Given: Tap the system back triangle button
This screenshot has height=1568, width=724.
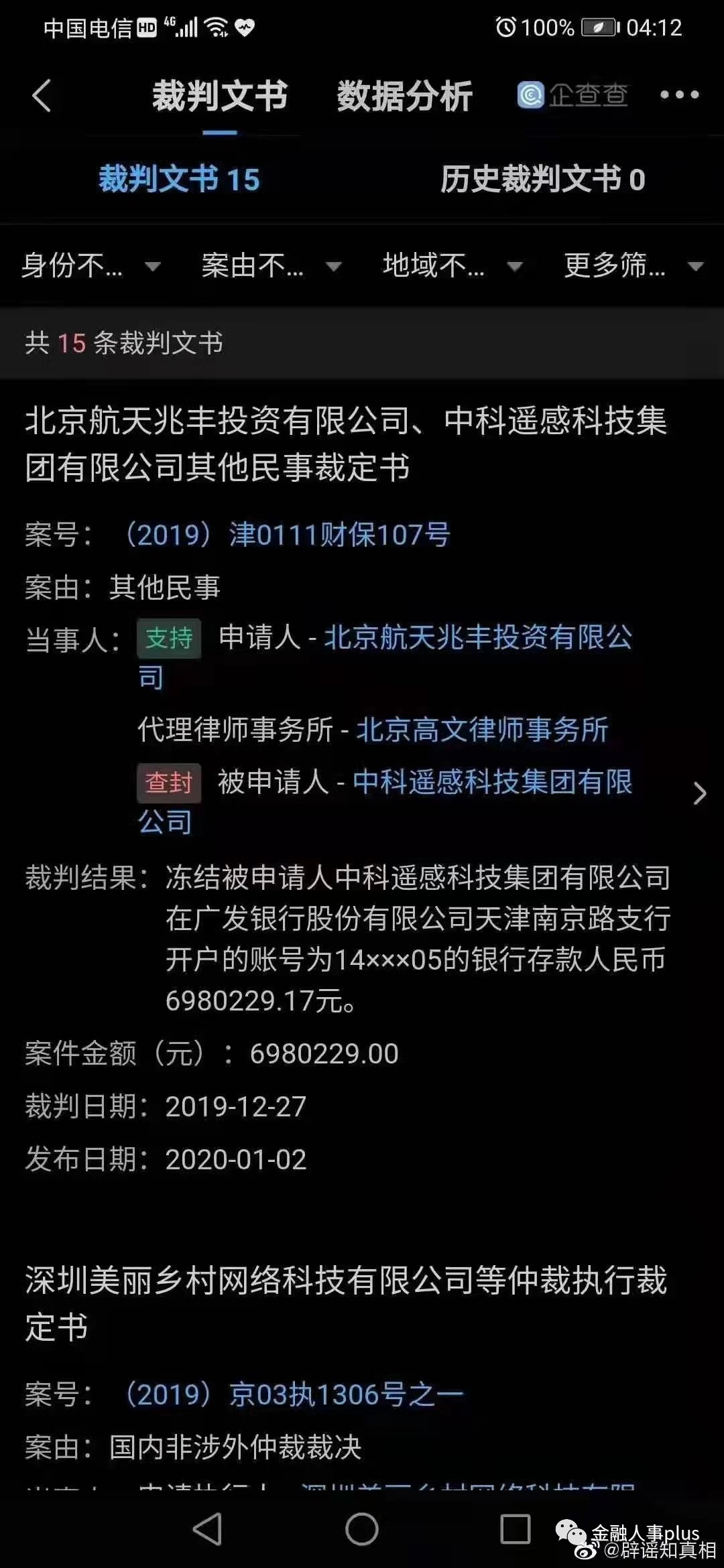Looking at the screenshot, I should click(x=207, y=1529).
